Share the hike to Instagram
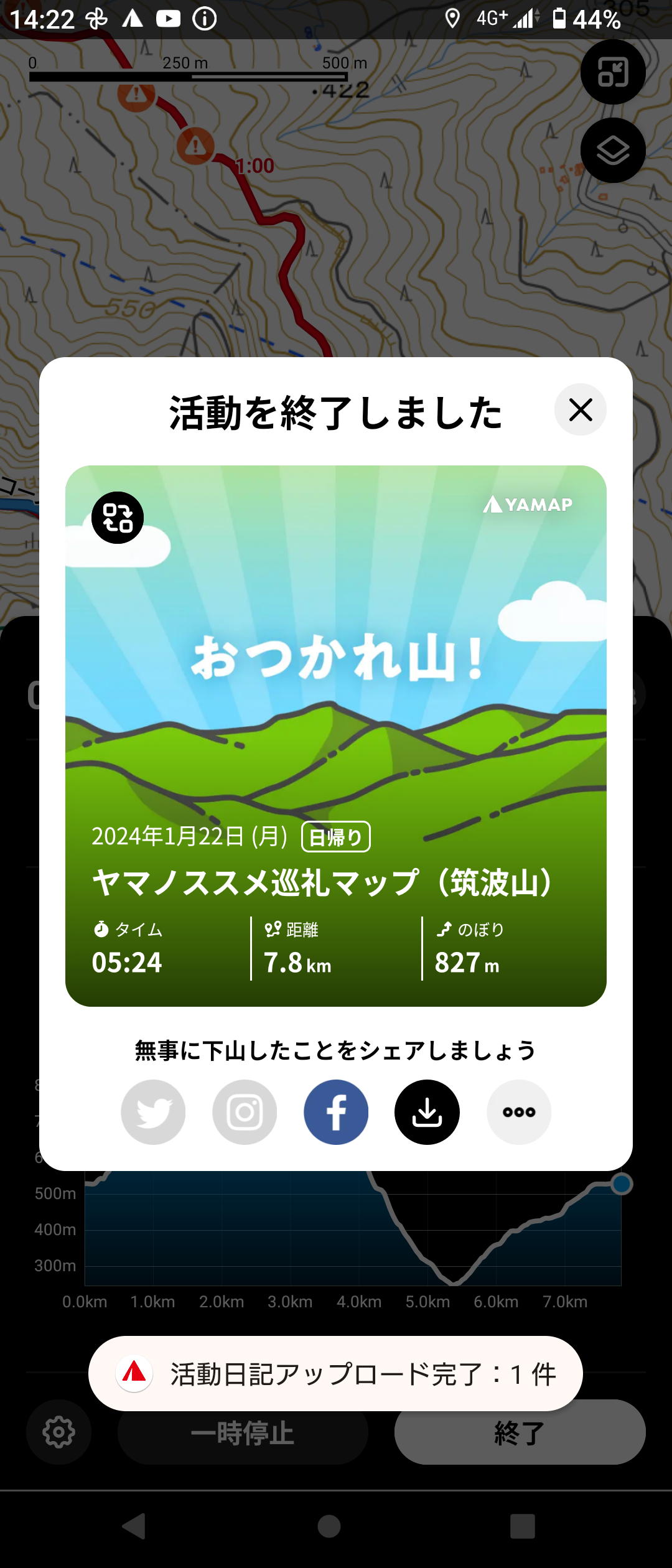672x1568 pixels. 245,1112
